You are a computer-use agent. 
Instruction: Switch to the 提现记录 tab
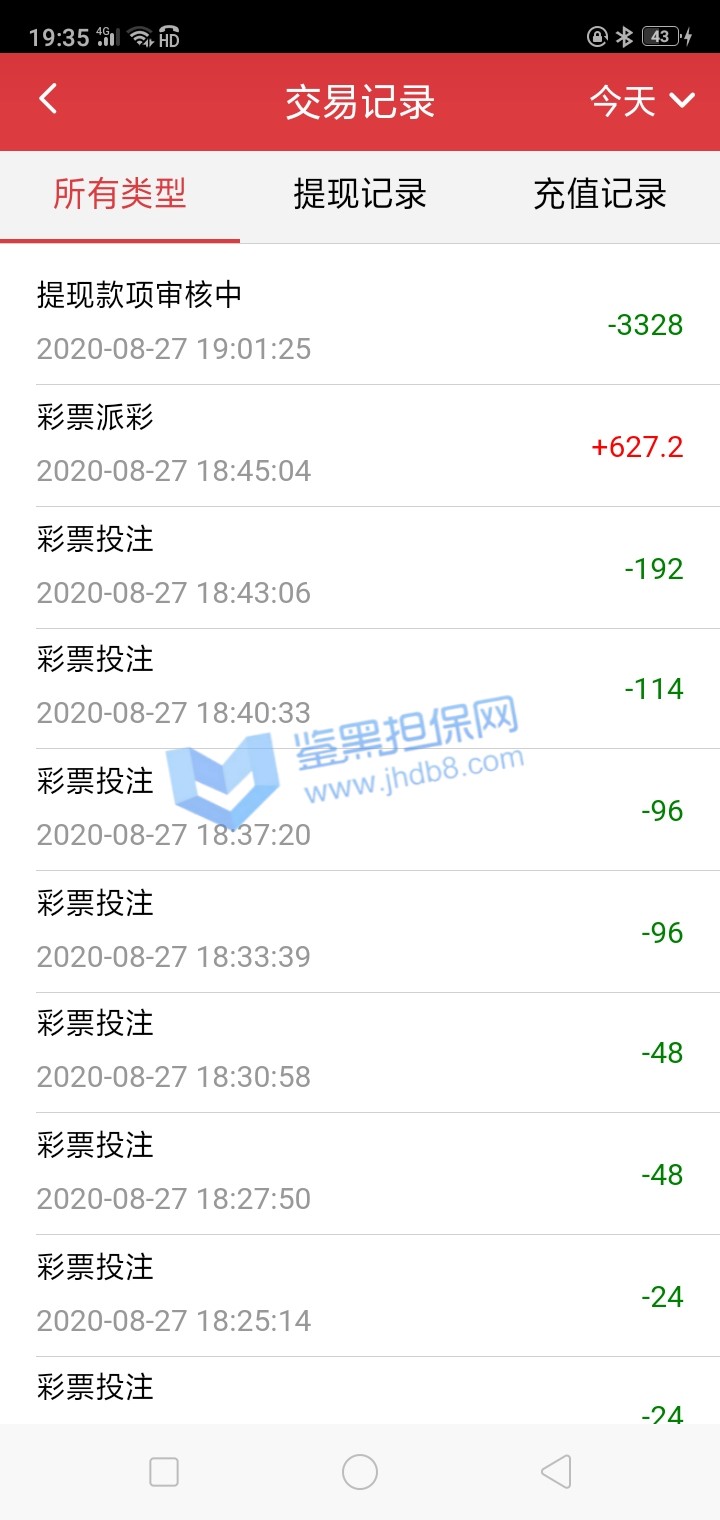click(360, 194)
